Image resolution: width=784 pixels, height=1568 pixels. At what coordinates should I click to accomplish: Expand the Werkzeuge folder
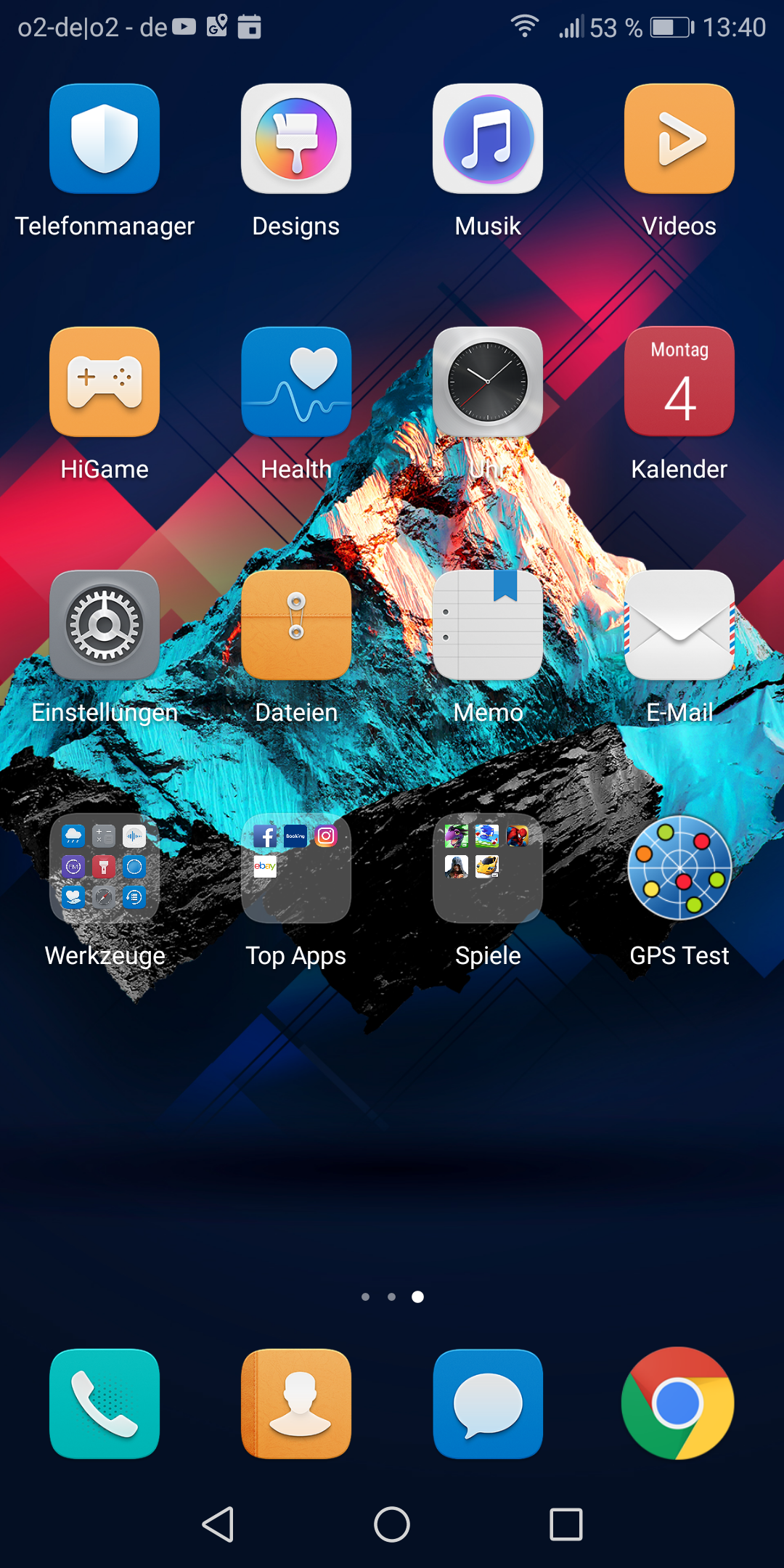(105, 868)
